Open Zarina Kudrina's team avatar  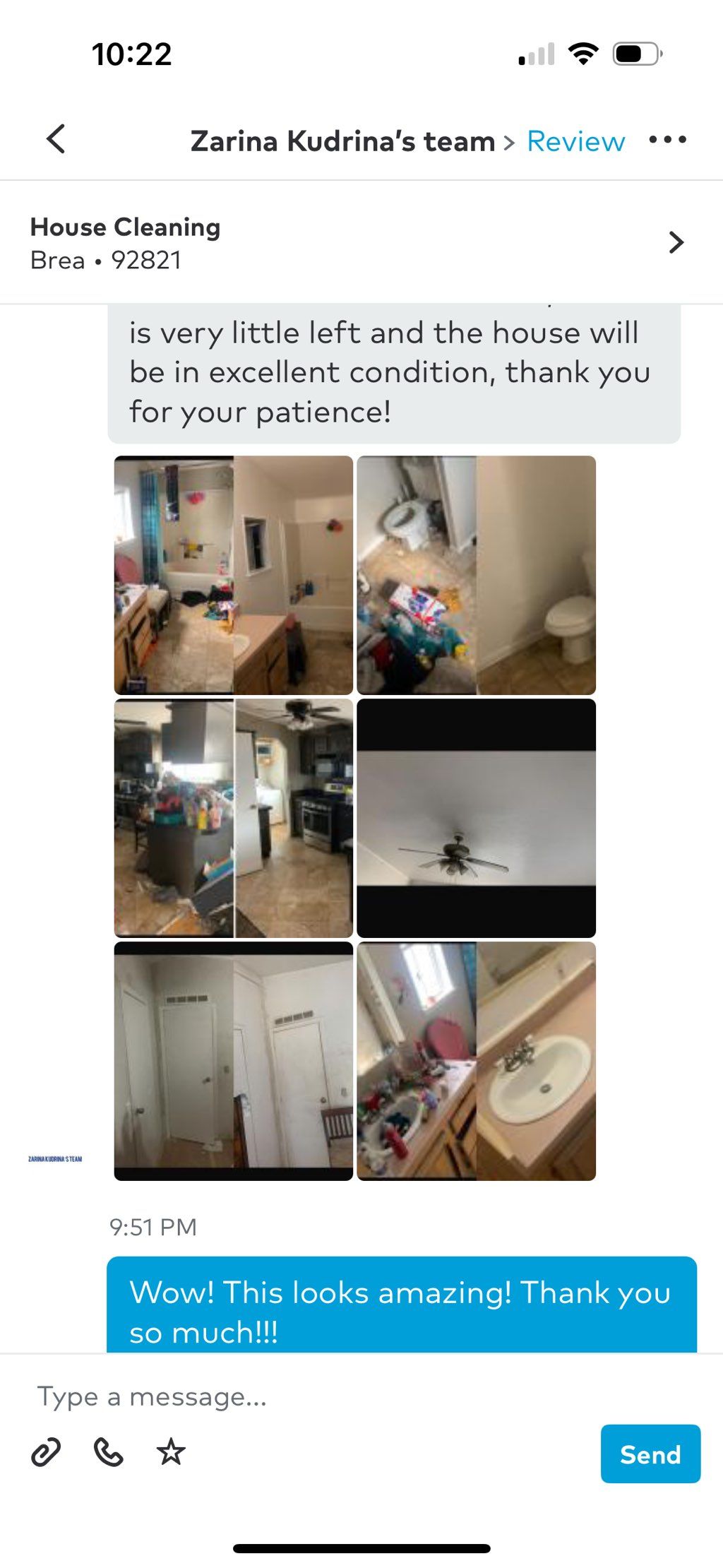[55, 1158]
